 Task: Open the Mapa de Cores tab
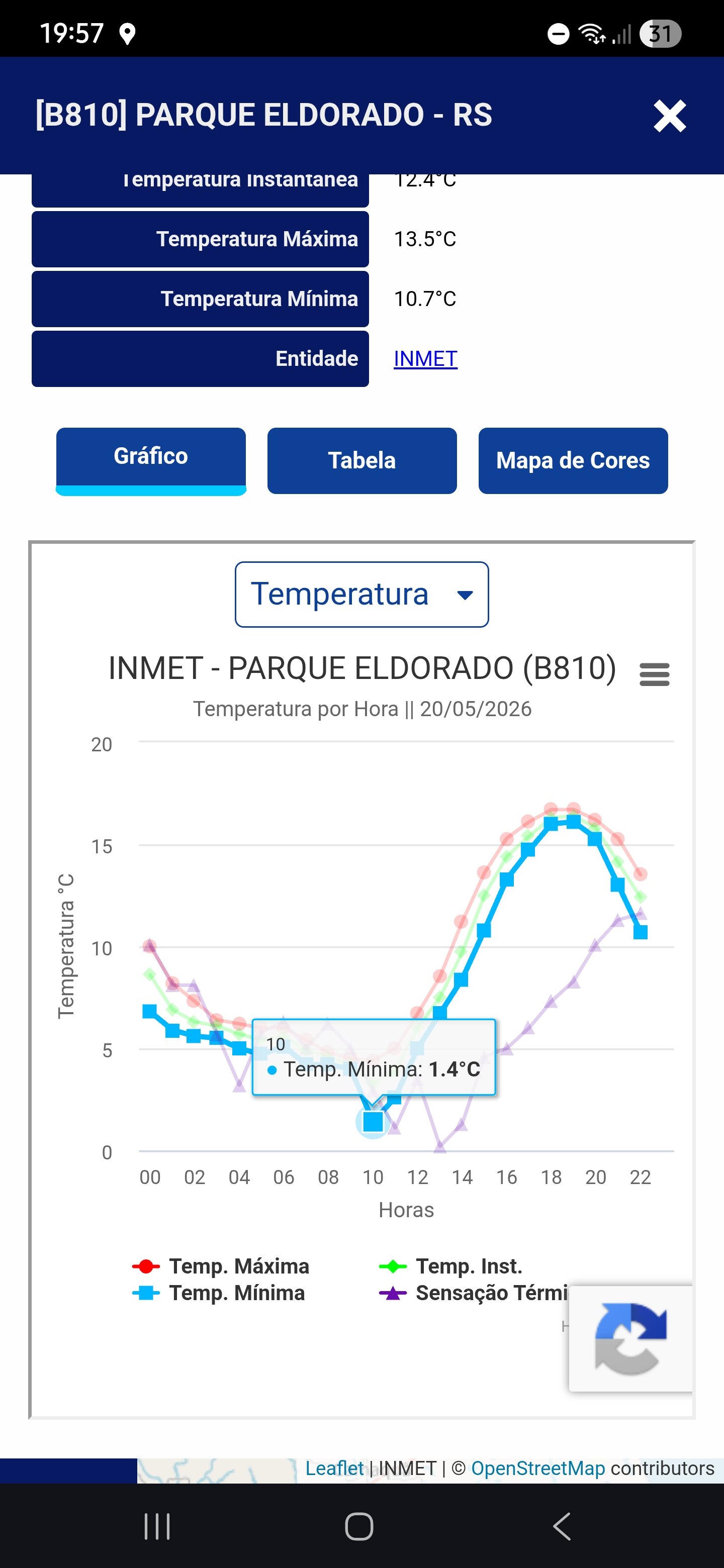573,461
